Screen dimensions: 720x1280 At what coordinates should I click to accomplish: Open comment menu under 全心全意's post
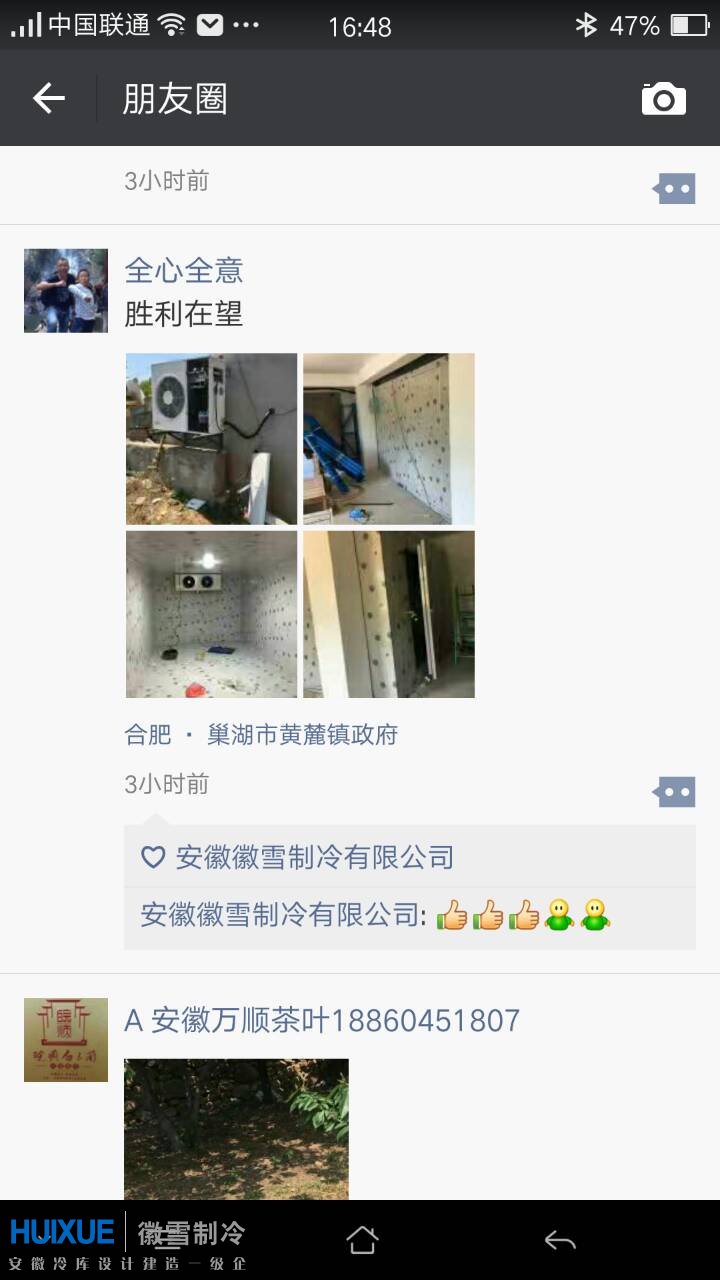675,792
